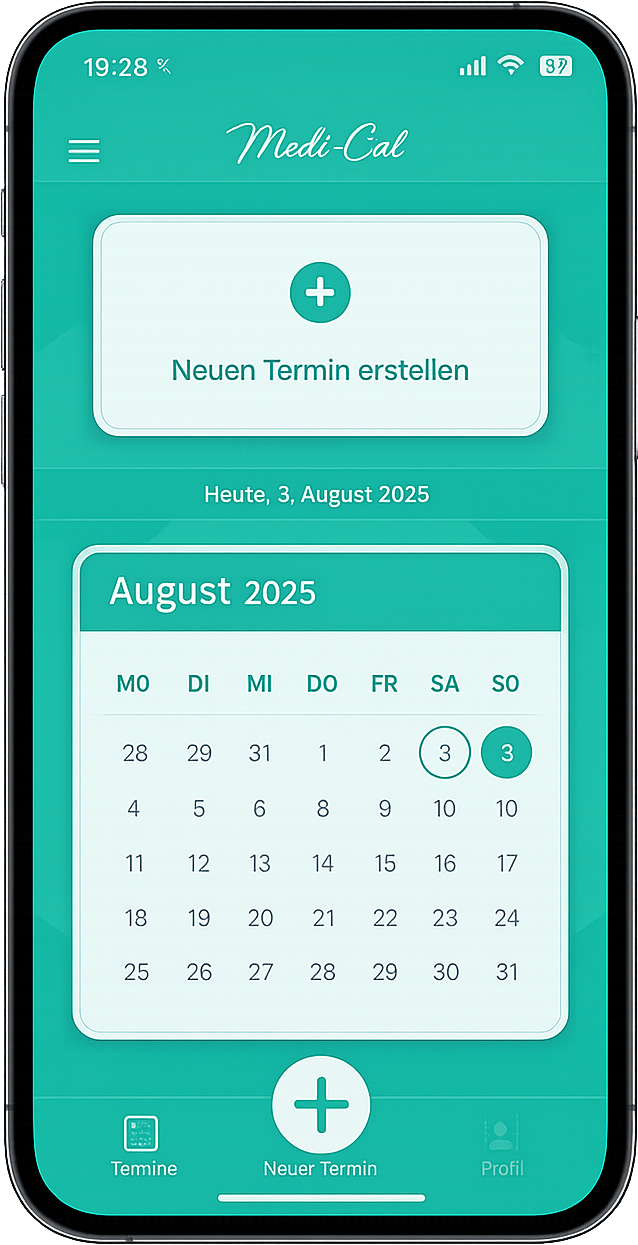Select day 6 in the calendar
Viewport: 638px width, 1245px height.
coord(260,808)
